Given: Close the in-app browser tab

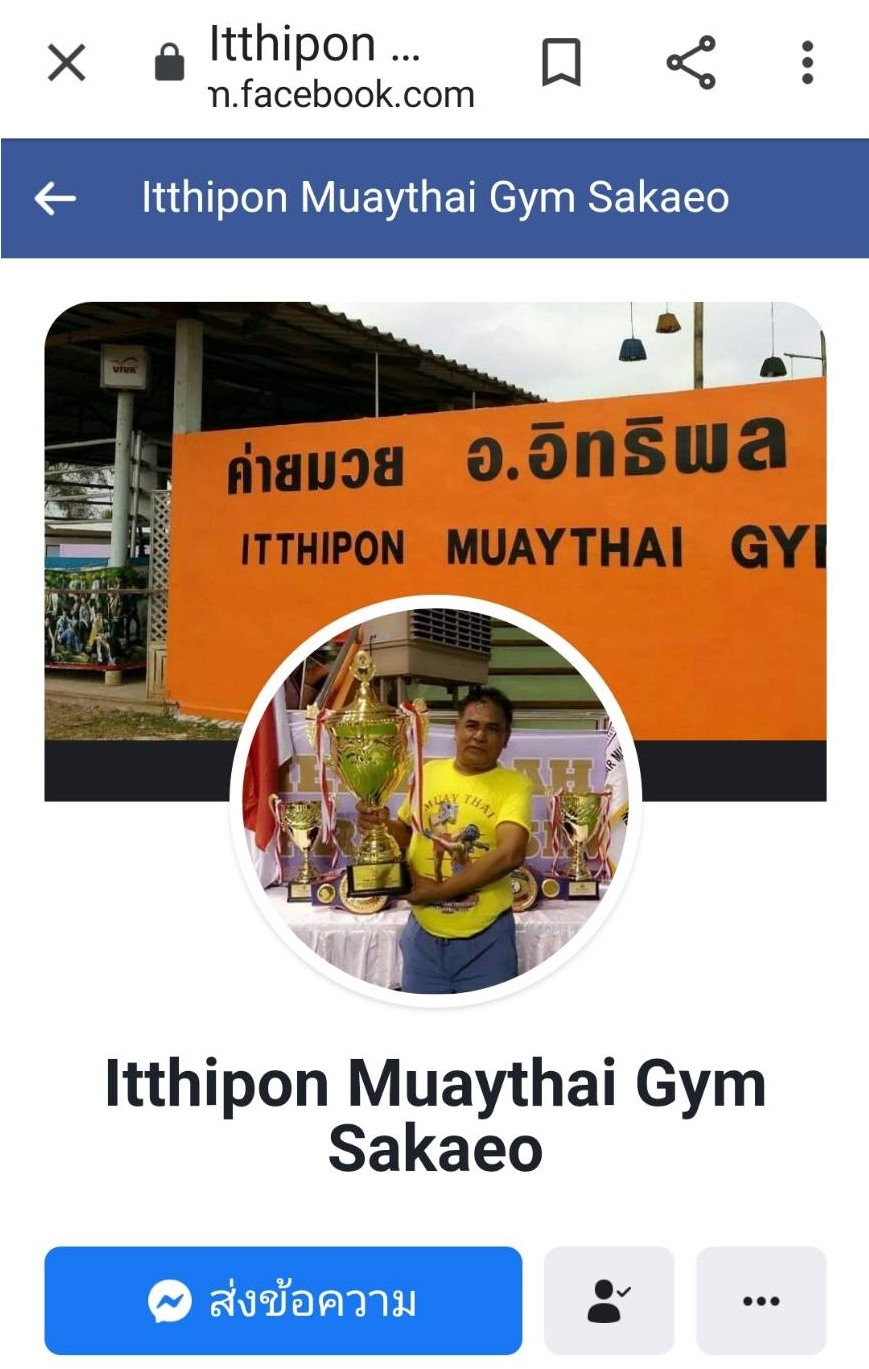Looking at the screenshot, I should (x=66, y=64).
